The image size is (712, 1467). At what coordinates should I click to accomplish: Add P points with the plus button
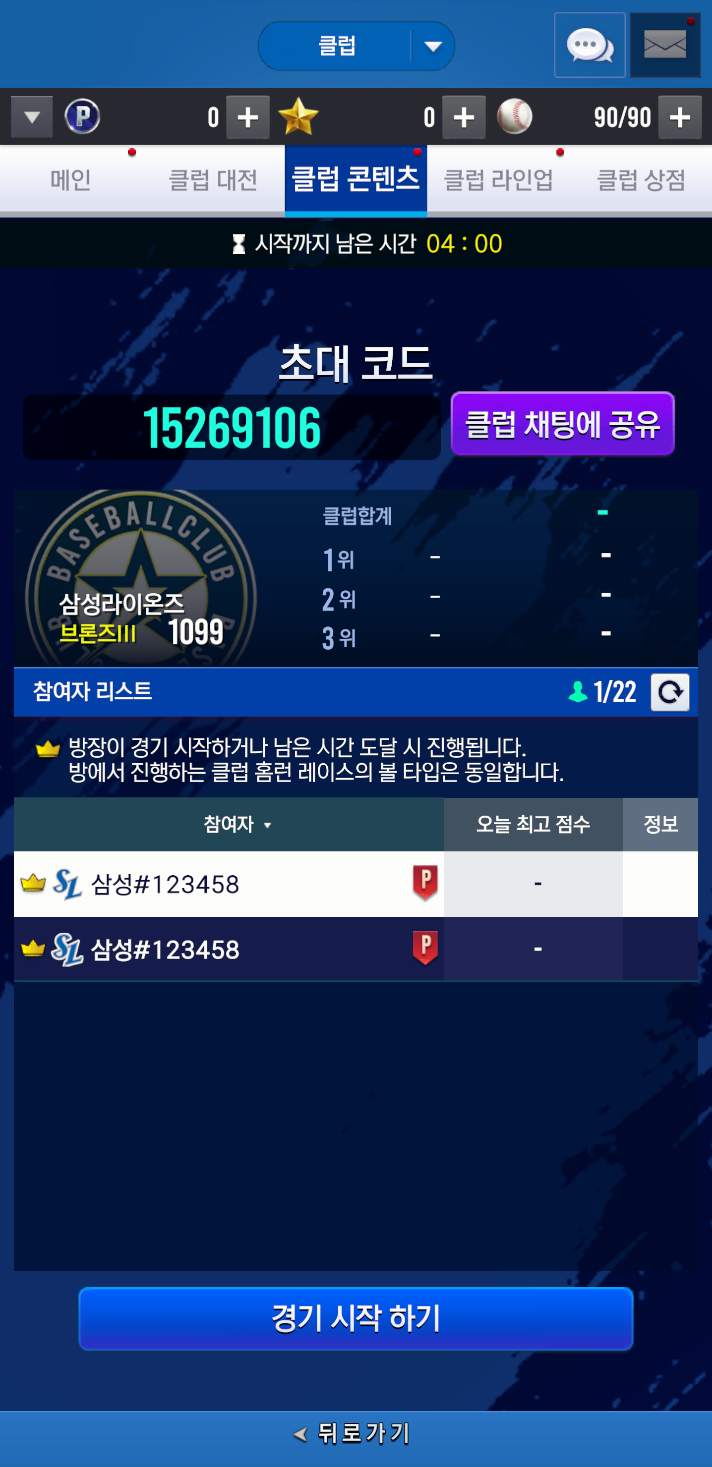[x=246, y=118]
